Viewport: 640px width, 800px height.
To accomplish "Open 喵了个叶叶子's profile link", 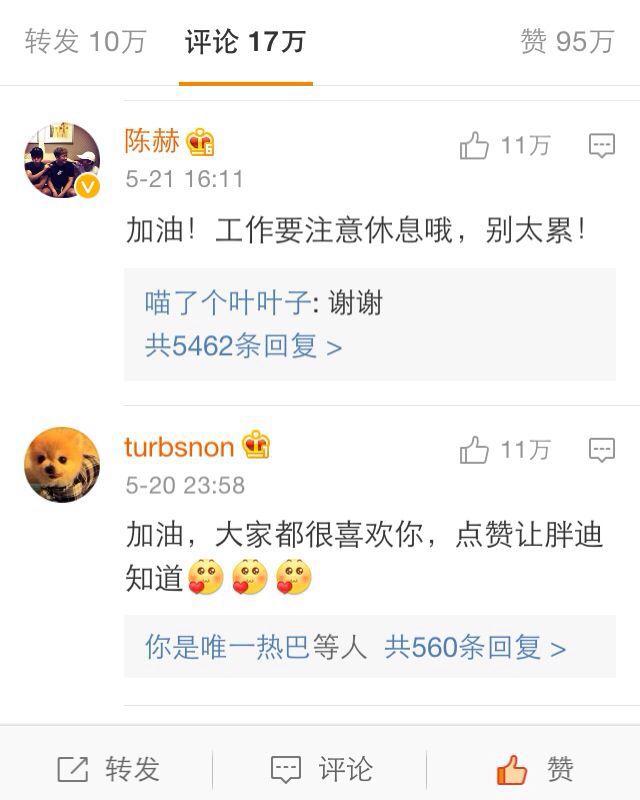I will tap(228, 303).
